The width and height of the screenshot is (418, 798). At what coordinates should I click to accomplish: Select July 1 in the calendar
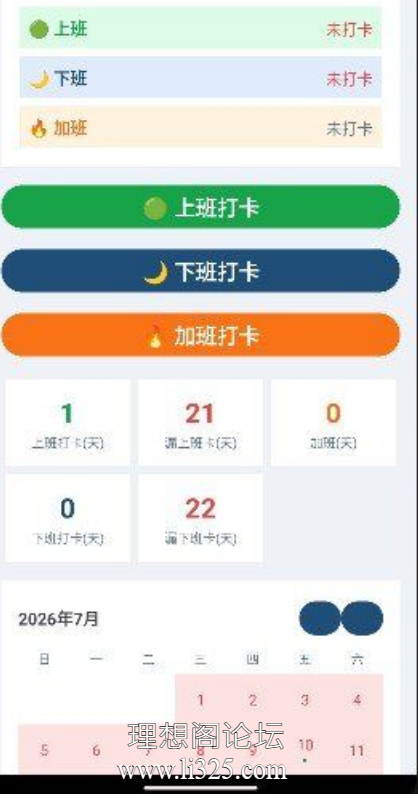[x=201, y=700]
